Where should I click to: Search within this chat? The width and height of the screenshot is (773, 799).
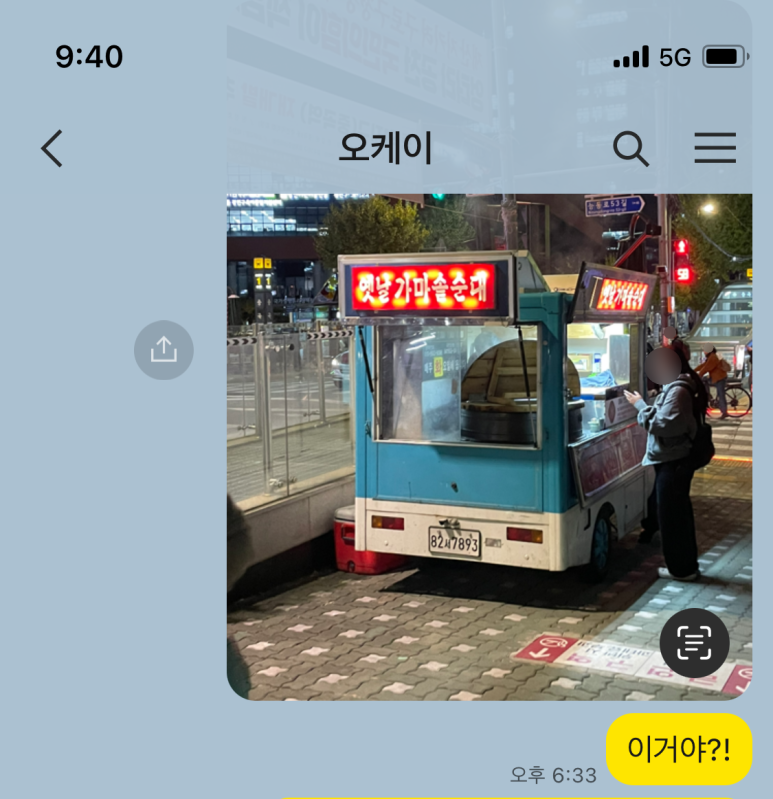[630, 149]
